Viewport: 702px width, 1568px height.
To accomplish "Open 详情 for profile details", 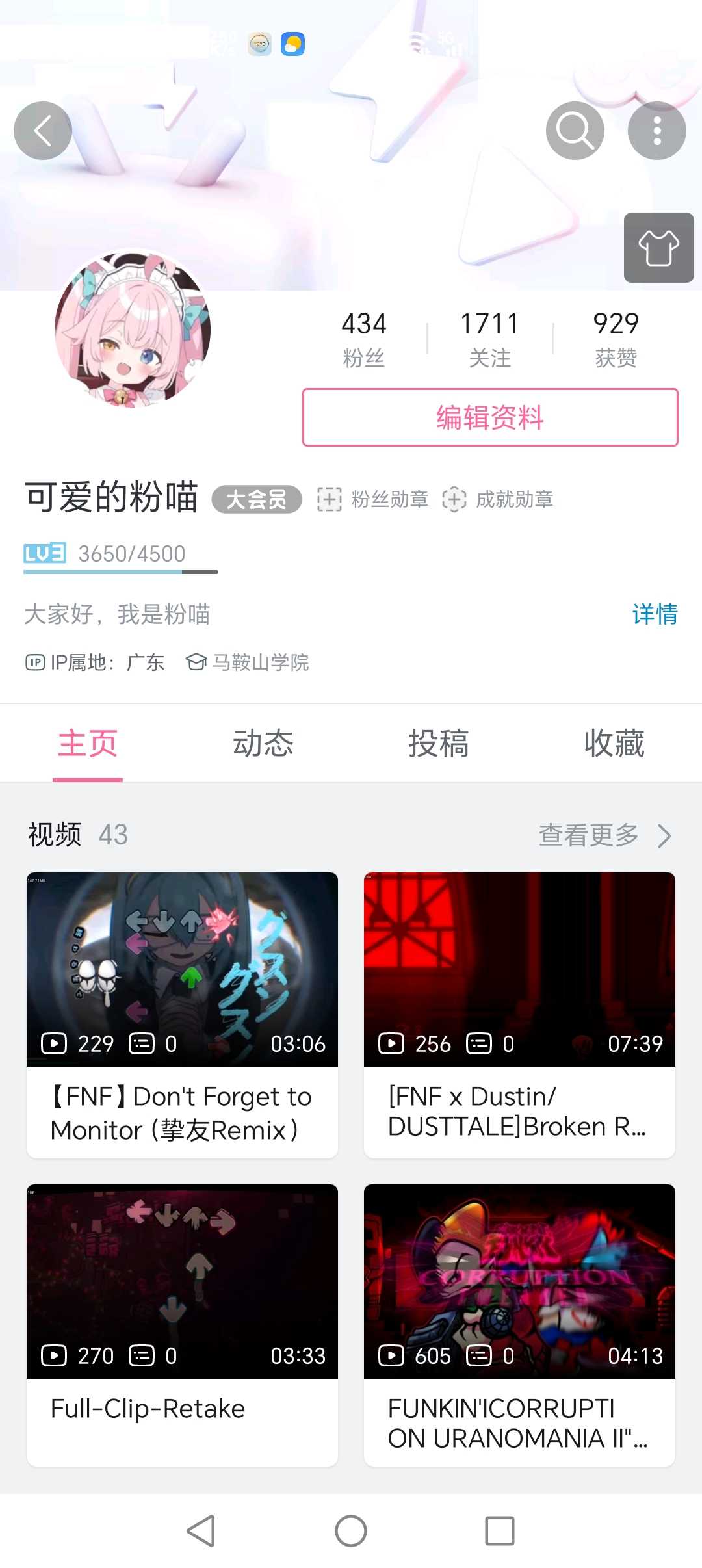I will pos(655,614).
